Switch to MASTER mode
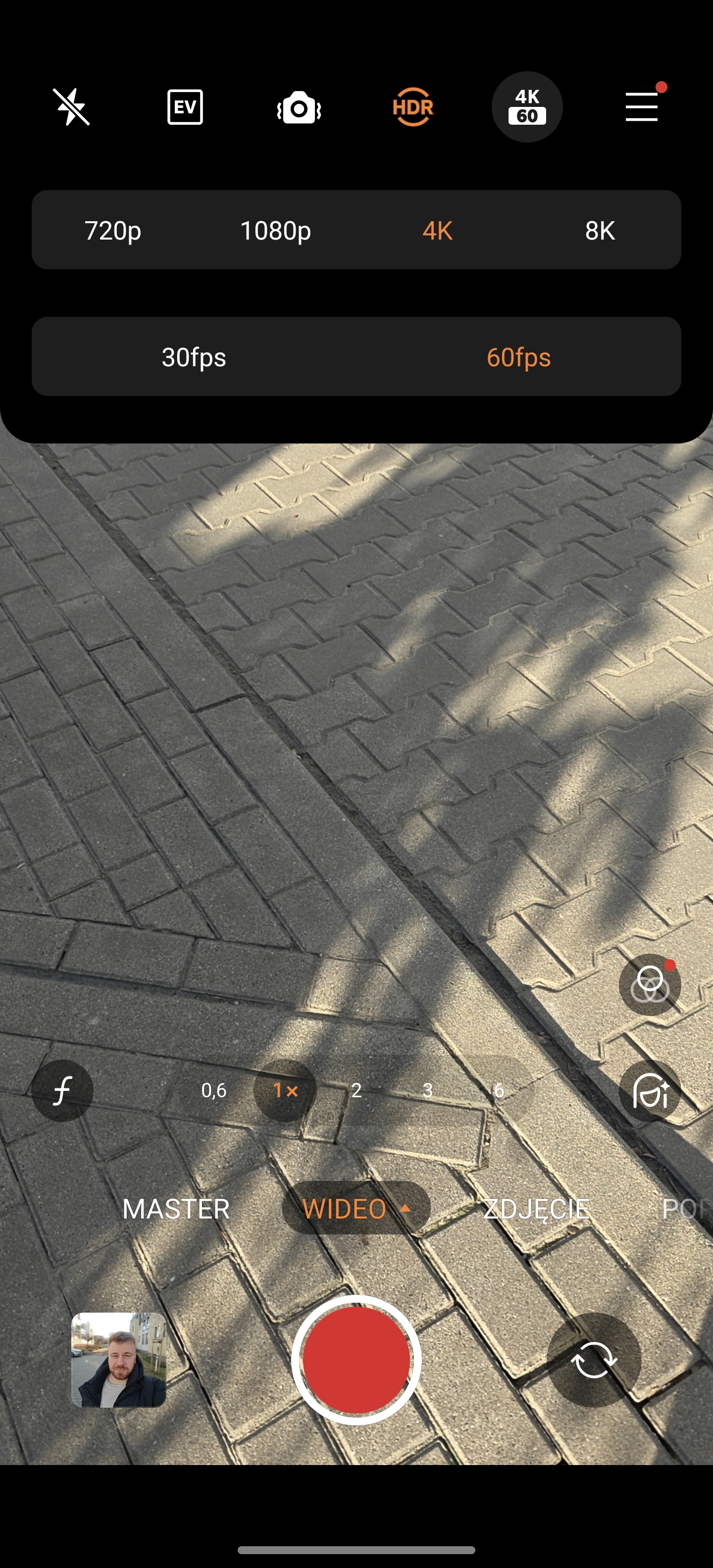713x1568 pixels. pyautogui.click(x=175, y=1208)
